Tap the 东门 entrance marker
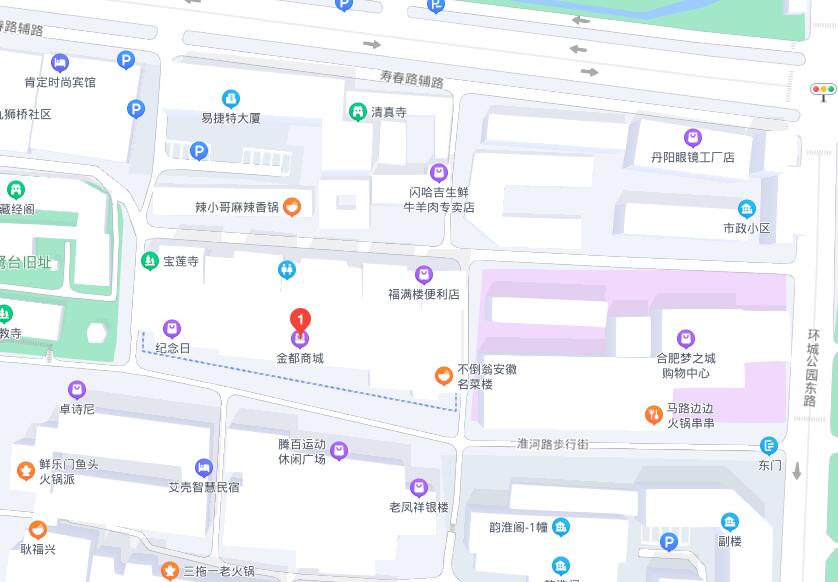The image size is (838, 582). click(x=769, y=445)
